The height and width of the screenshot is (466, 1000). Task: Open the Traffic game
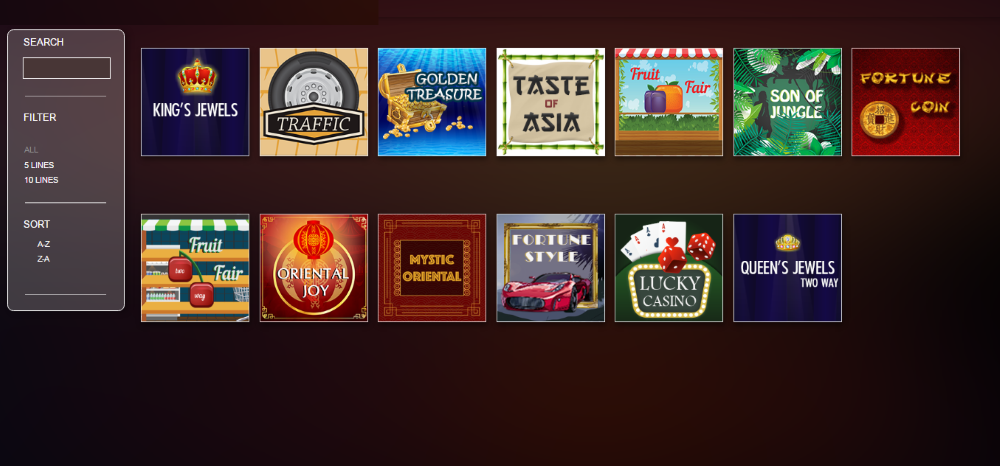point(314,102)
